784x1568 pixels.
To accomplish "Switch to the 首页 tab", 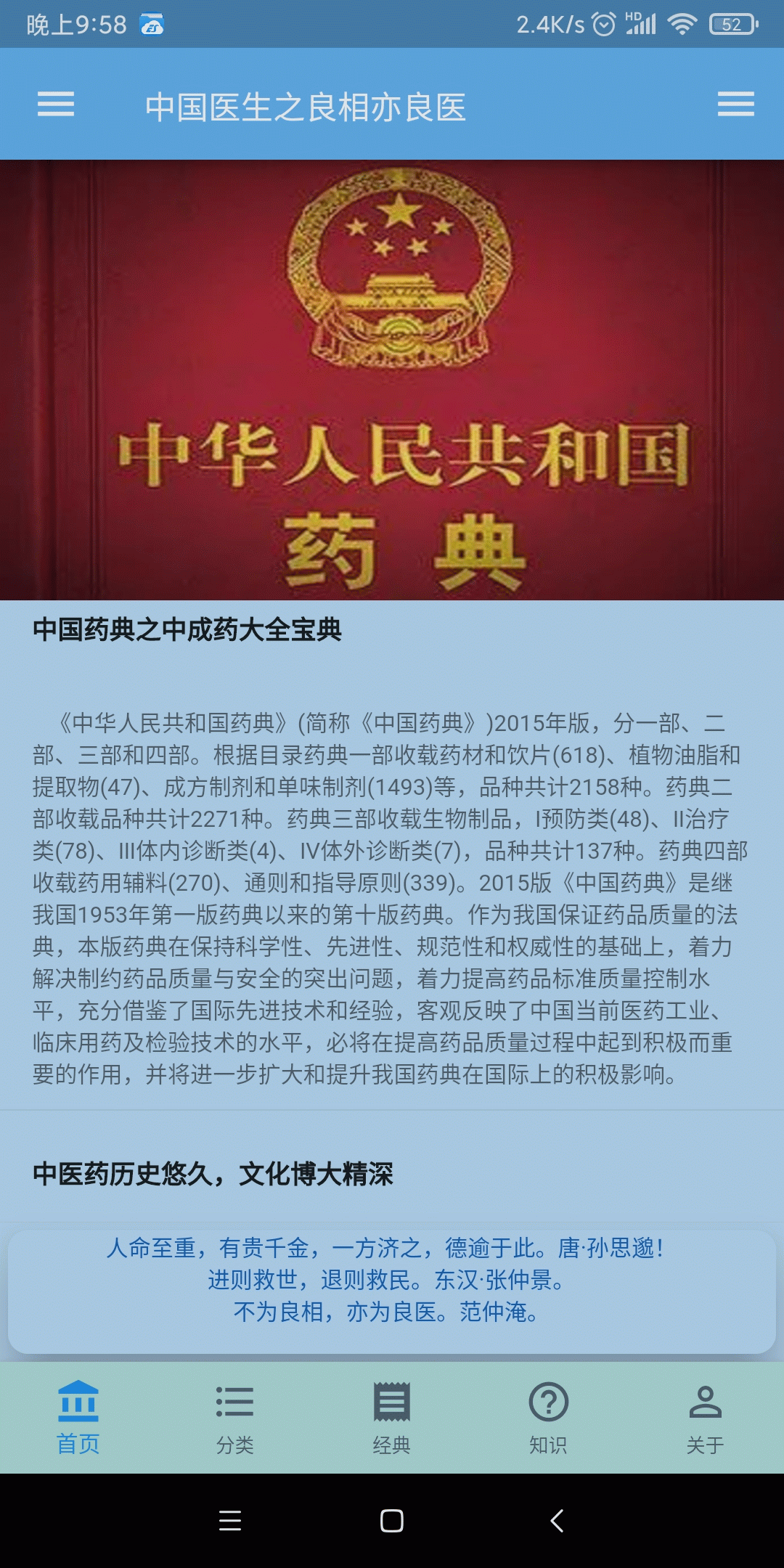I will click(78, 1417).
